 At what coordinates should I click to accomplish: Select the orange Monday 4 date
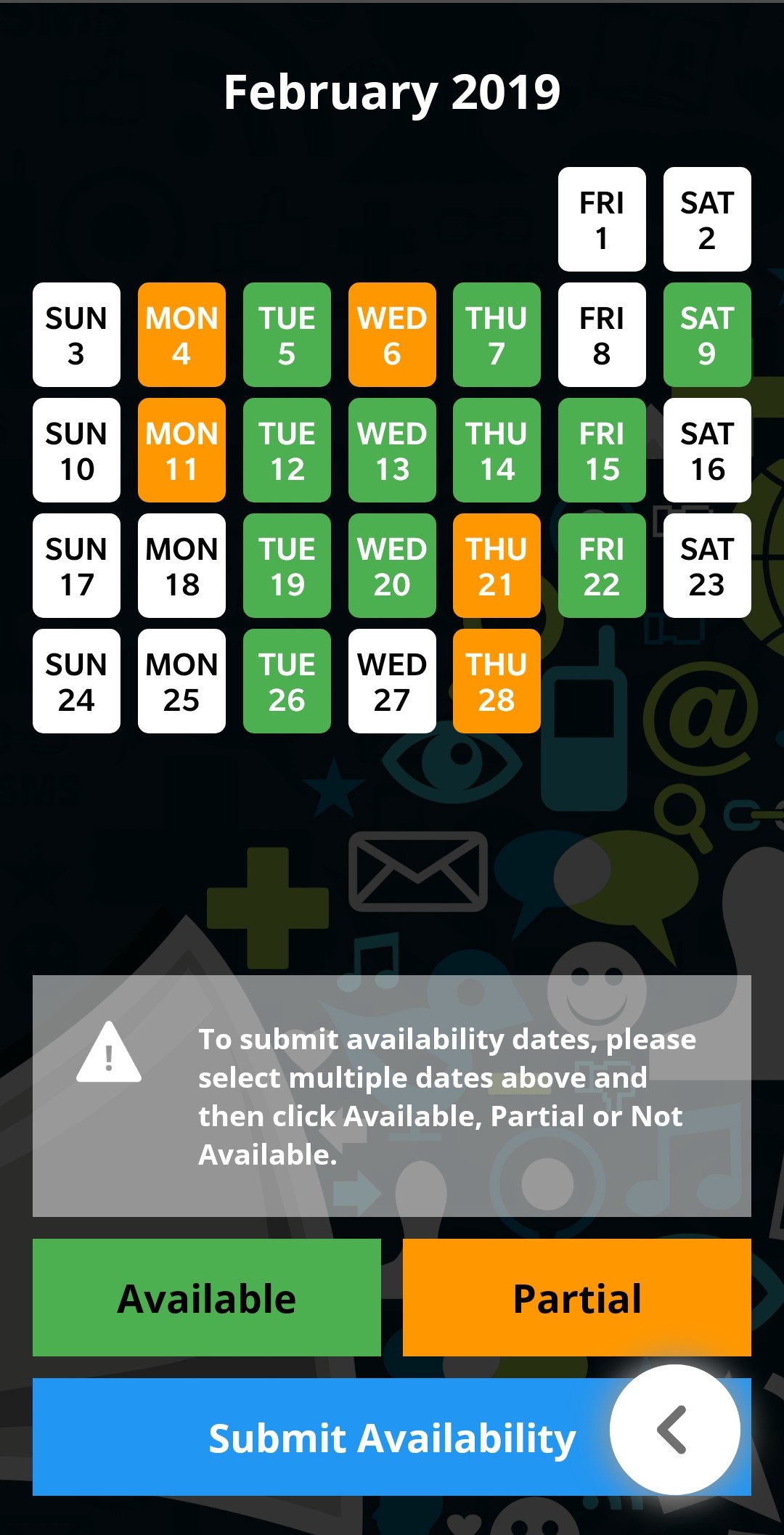(x=181, y=335)
